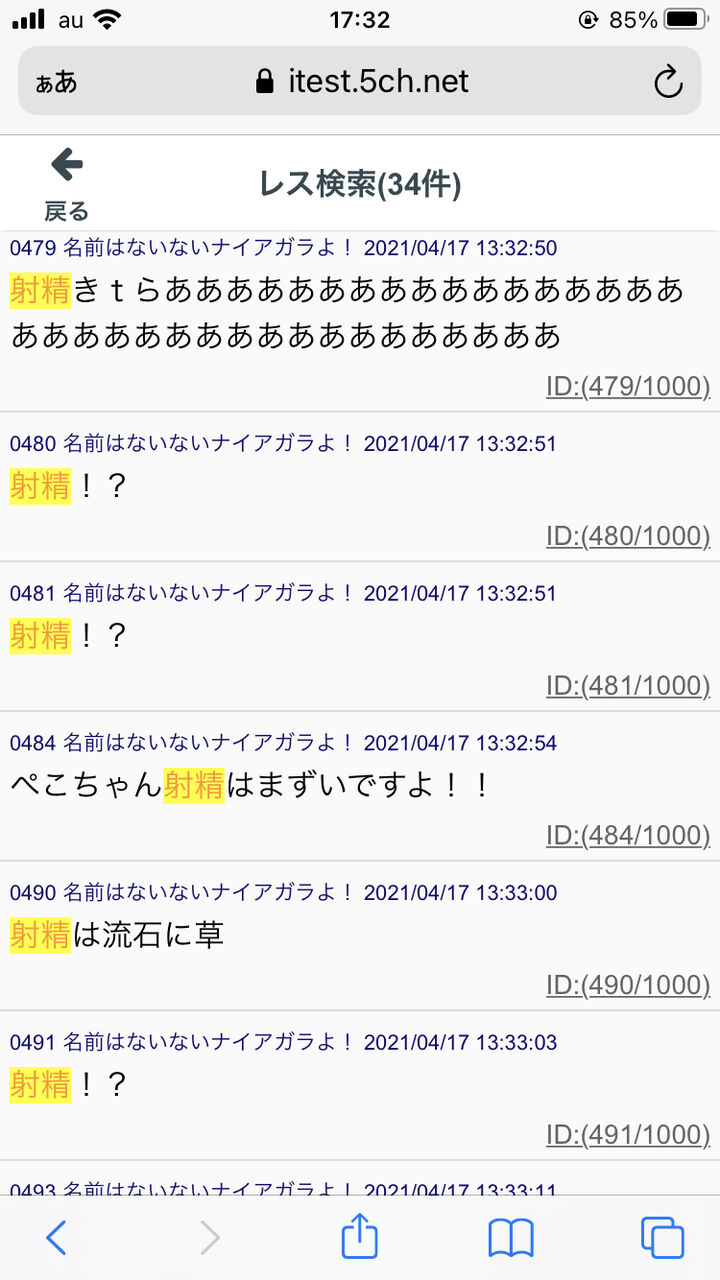720x1280 pixels.
Task: Open the ID:(490/1000) link
Action: pos(627,985)
